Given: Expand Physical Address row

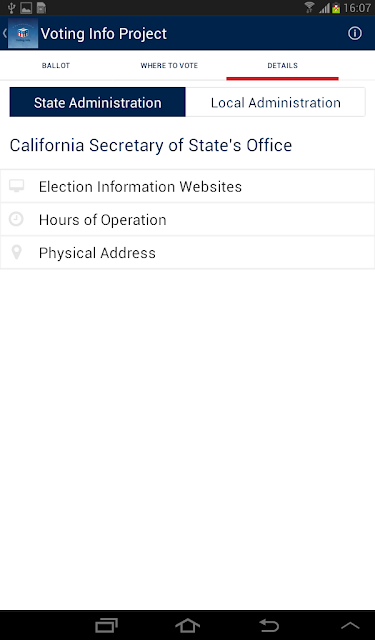Looking at the screenshot, I should [x=187, y=253].
